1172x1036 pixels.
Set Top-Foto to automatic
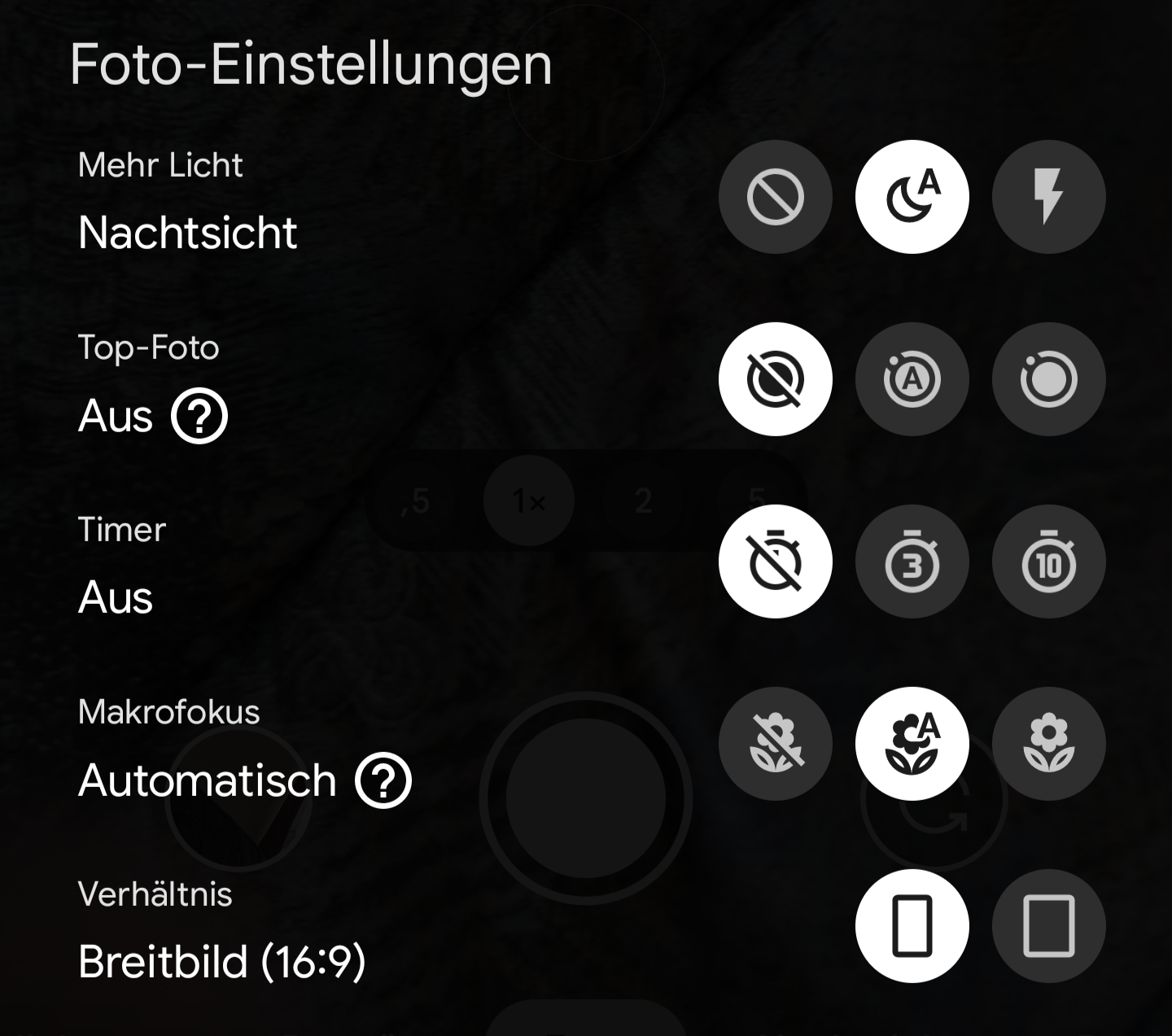(x=912, y=379)
